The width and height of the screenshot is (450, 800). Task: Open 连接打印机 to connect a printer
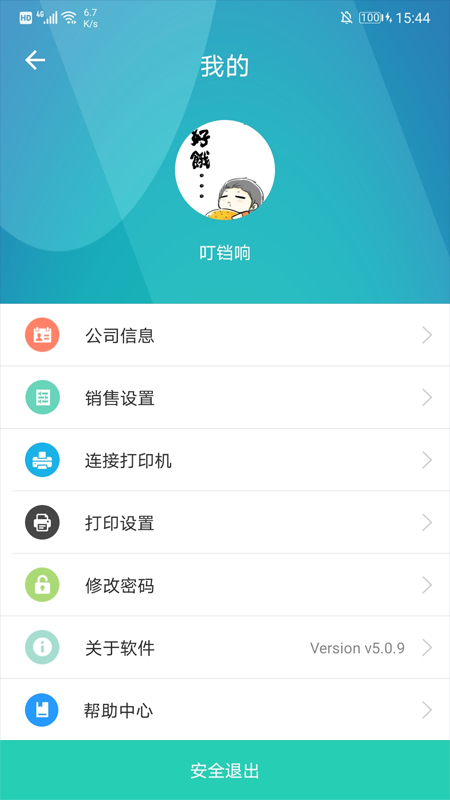tap(225, 460)
